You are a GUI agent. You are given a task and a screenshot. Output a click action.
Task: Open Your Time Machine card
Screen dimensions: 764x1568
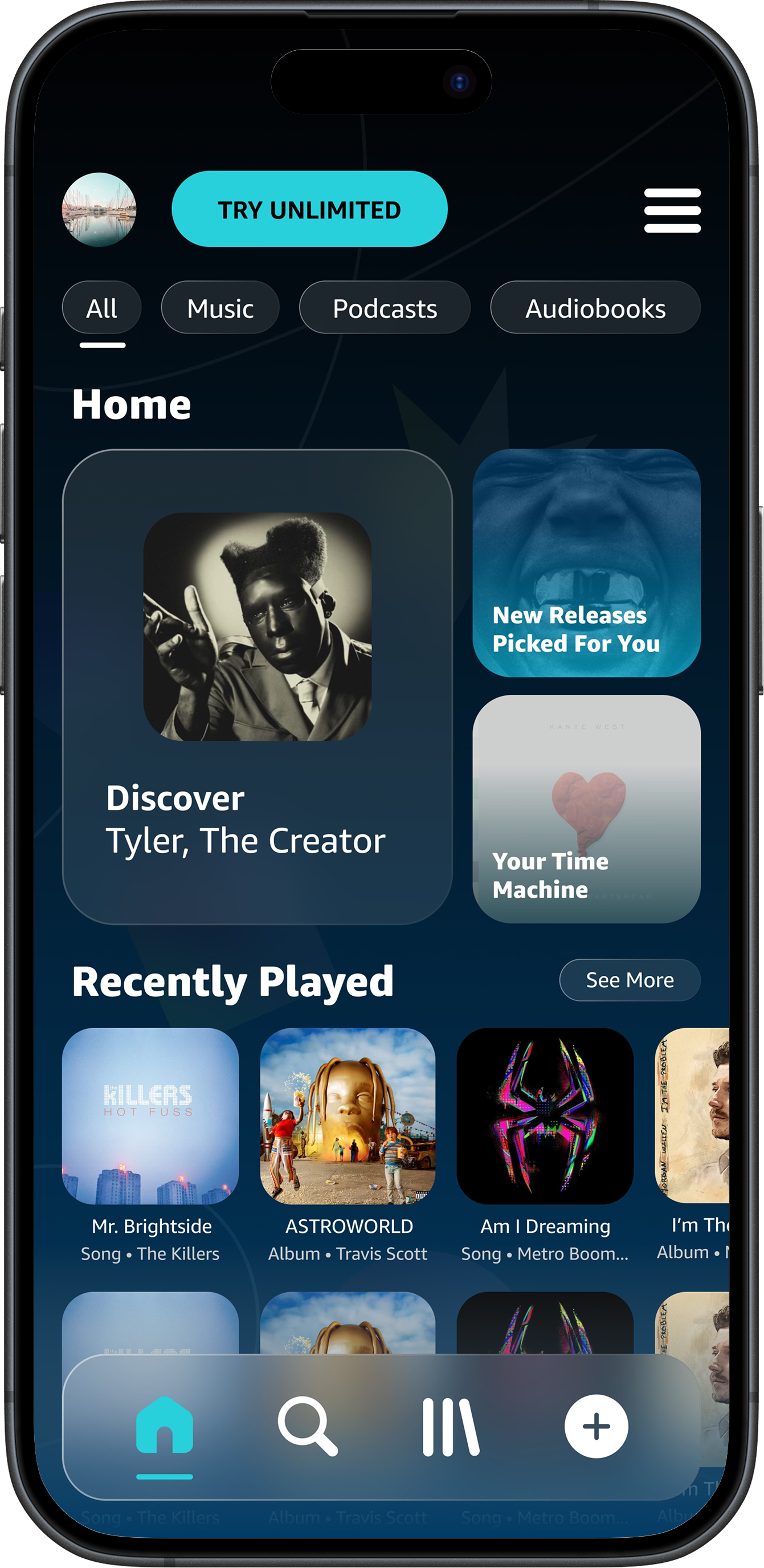pos(586,809)
